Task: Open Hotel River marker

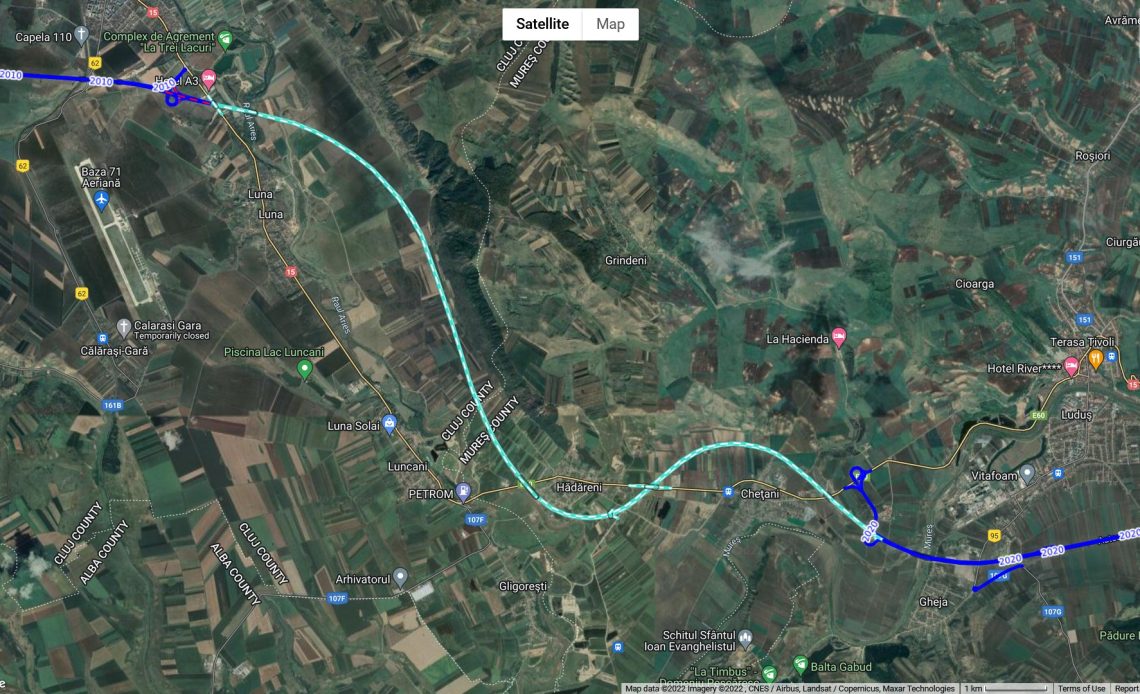Action: pos(1071,367)
